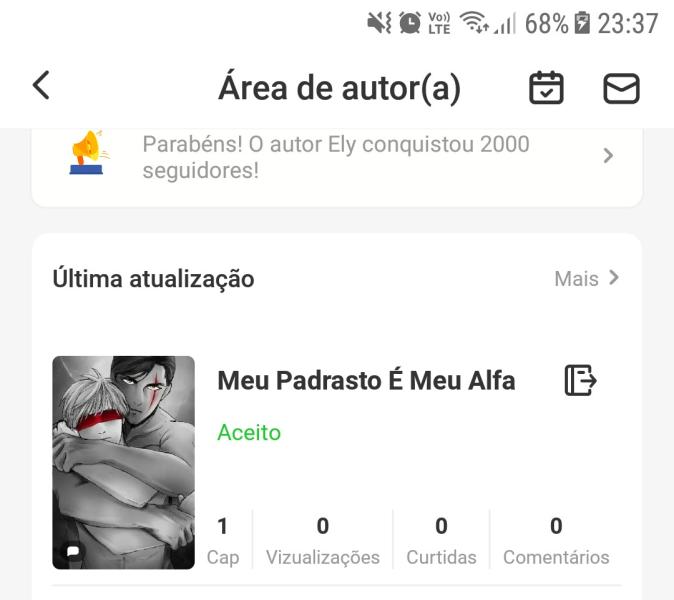The width and height of the screenshot is (674, 600).
Task: Go back from Área de autor(a)
Action: tap(41, 88)
